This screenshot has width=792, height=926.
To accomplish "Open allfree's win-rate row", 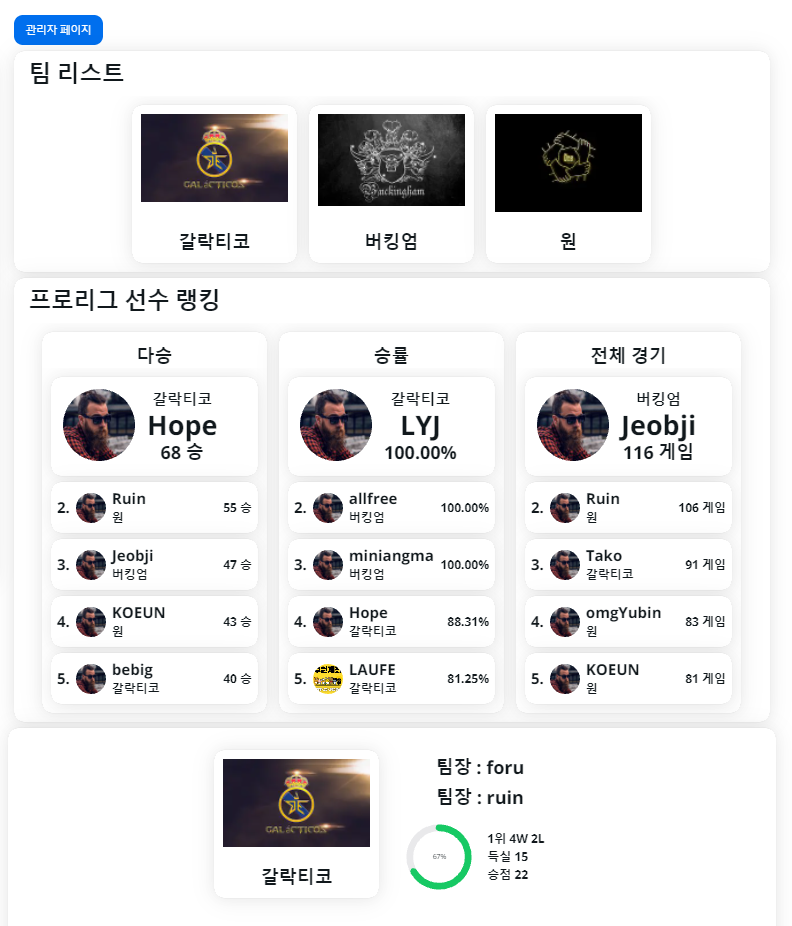I will click(391, 508).
